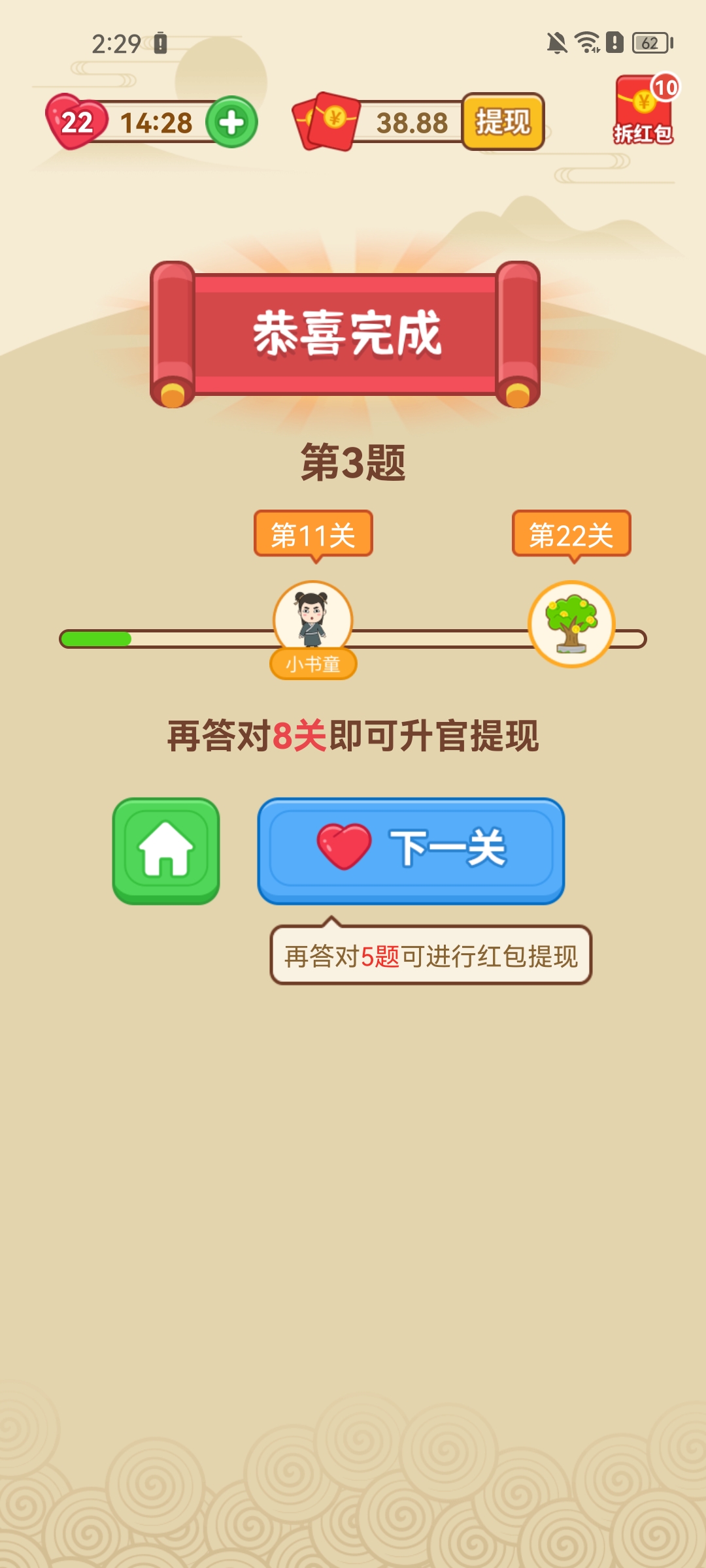Tap the green plus to add hearts
706x1568 pixels.
pos(232,122)
